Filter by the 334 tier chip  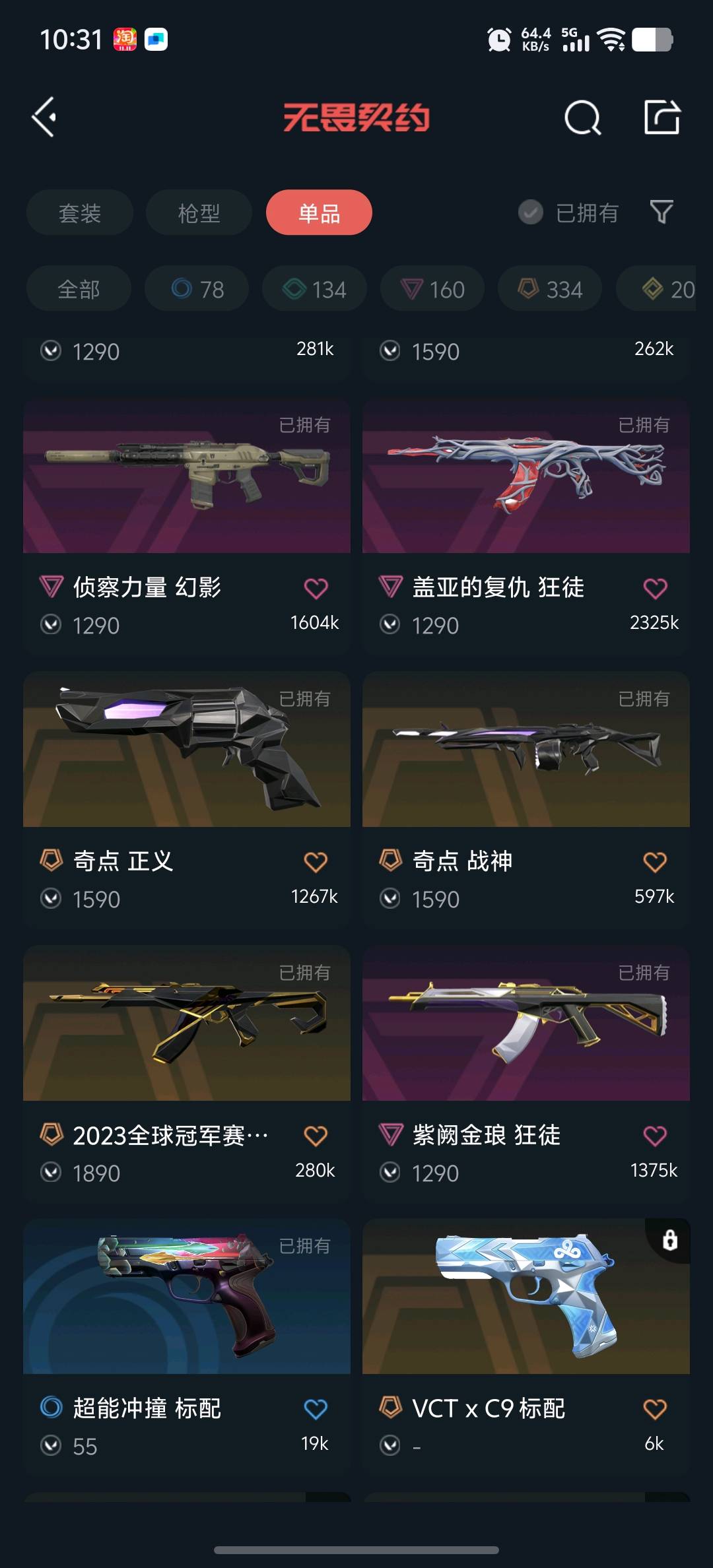point(550,289)
